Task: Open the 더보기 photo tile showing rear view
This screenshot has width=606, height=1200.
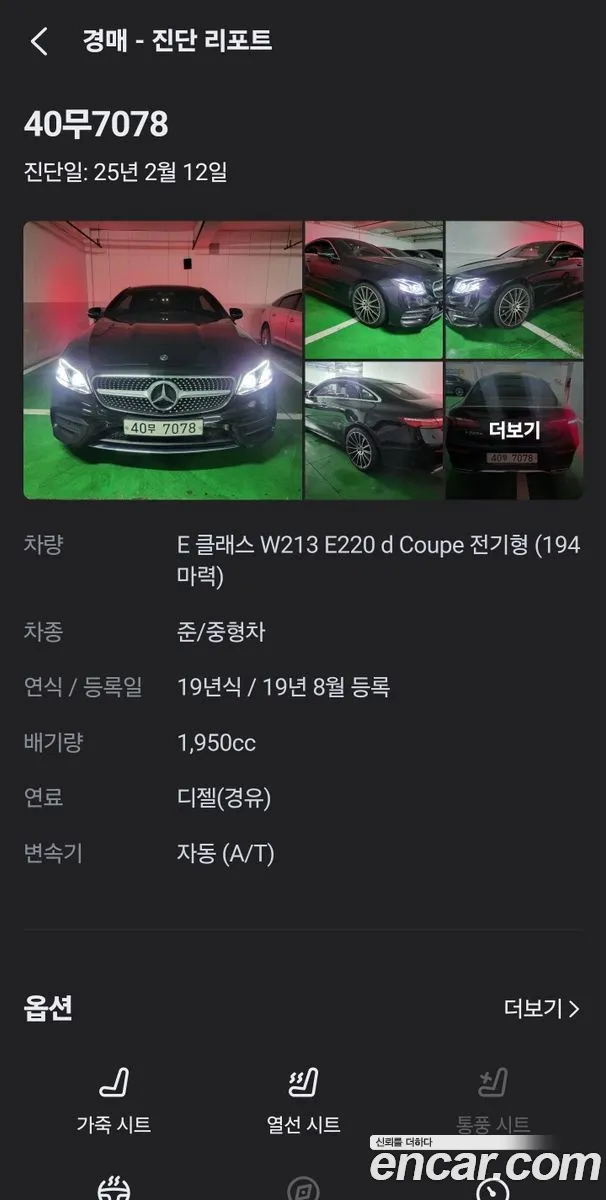Action: point(514,431)
